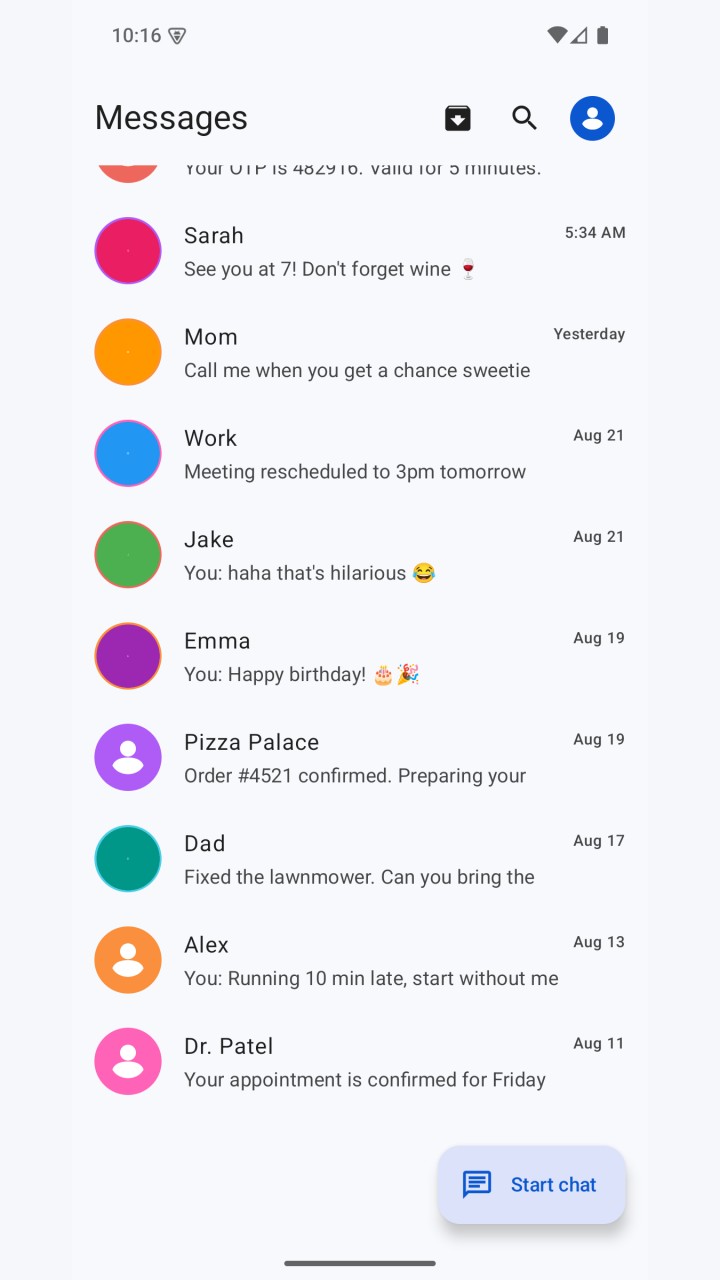Image resolution: width=720 pixels, height=1280 pixels.
Task: Open the Pizza Palace order message
Action: pyautogui.click(x=360, y=758)
